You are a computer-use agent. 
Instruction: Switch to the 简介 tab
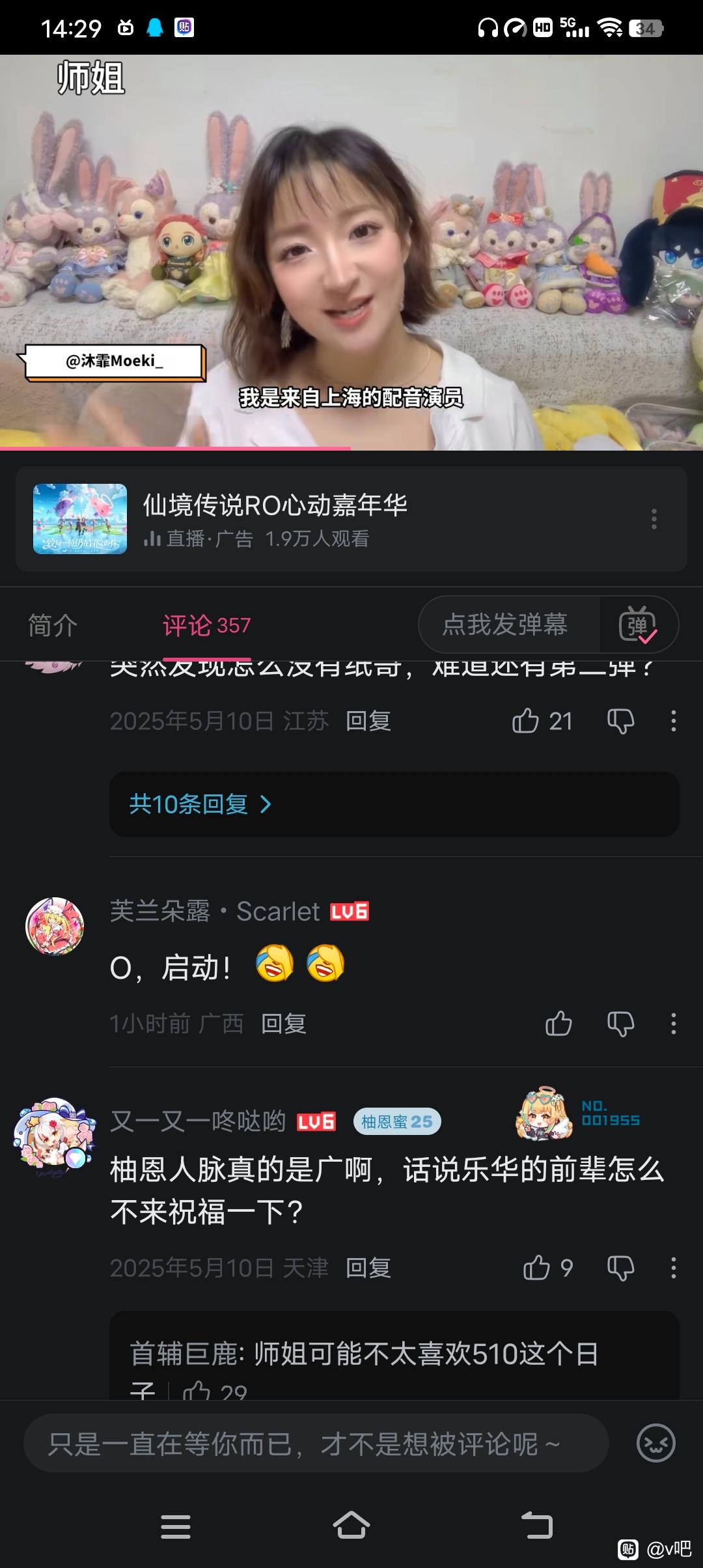pyautogui.click(x=53, y=625)
